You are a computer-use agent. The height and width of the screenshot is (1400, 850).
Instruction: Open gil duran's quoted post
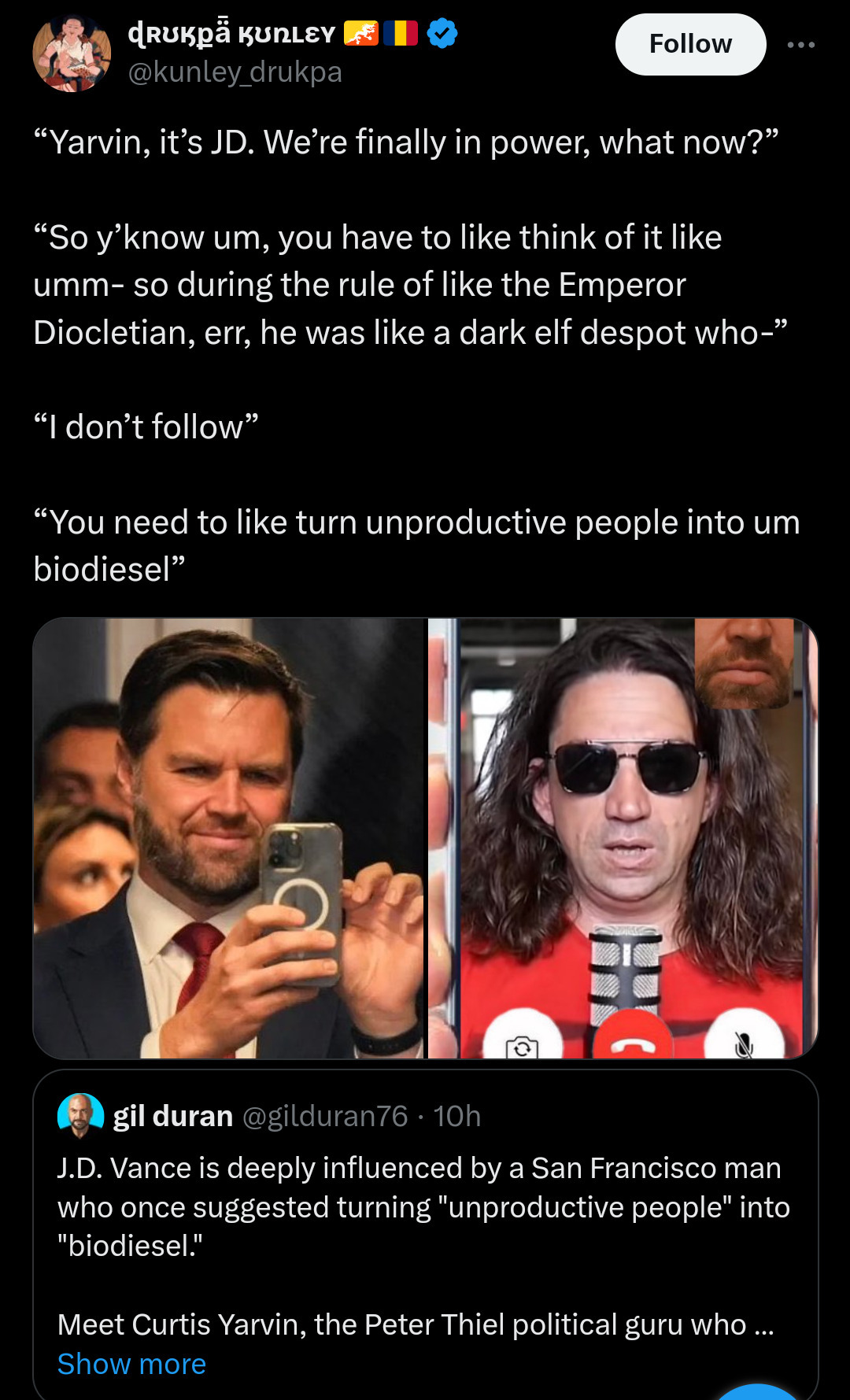pos(425,1206)
